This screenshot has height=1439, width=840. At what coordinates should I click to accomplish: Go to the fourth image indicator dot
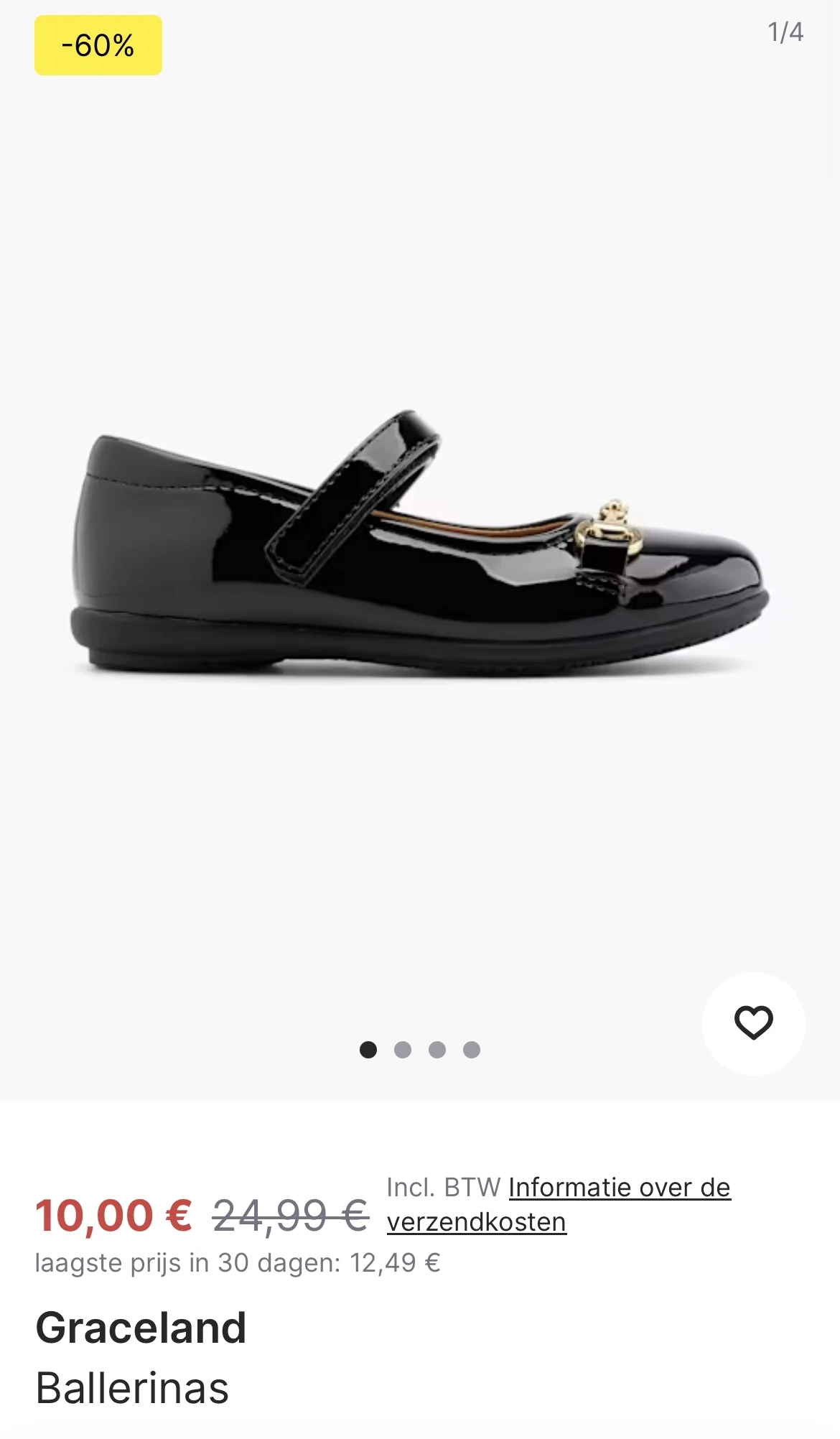point(472,1050)
